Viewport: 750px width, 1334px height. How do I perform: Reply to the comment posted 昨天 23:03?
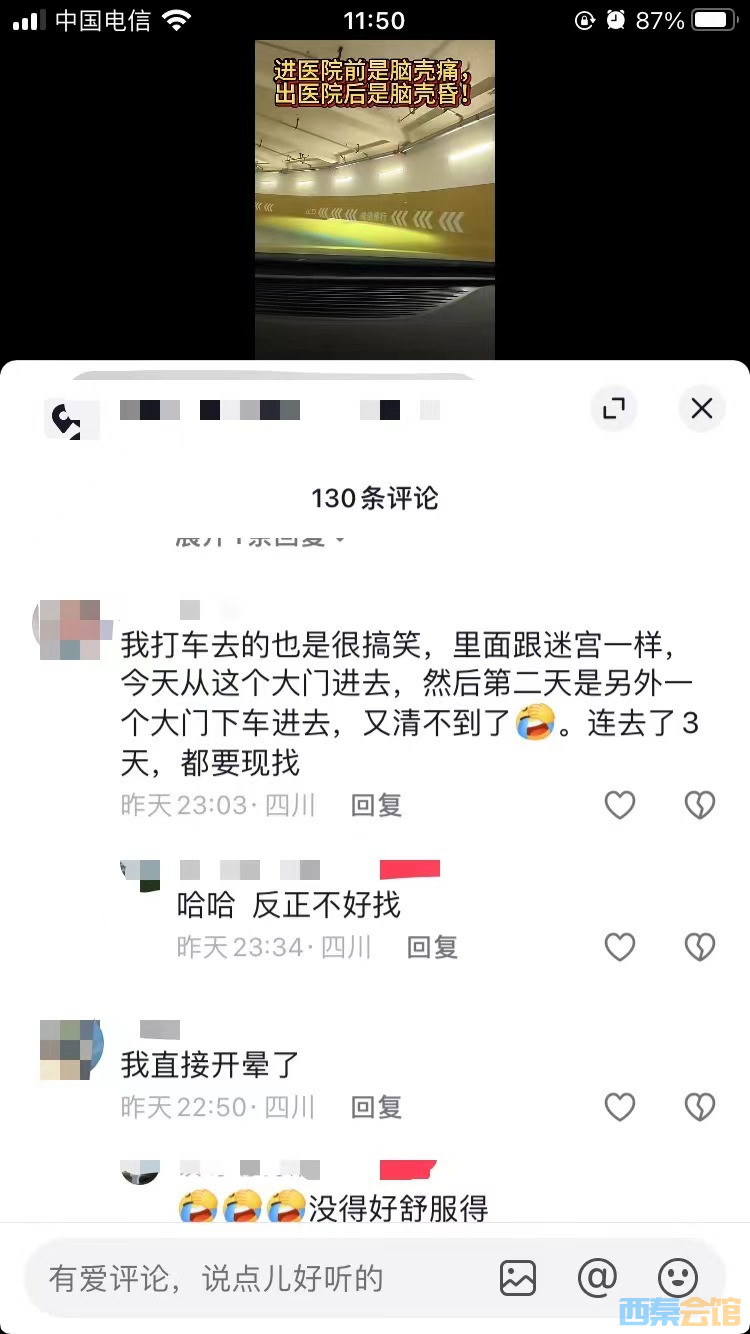[x=376, y=805]
